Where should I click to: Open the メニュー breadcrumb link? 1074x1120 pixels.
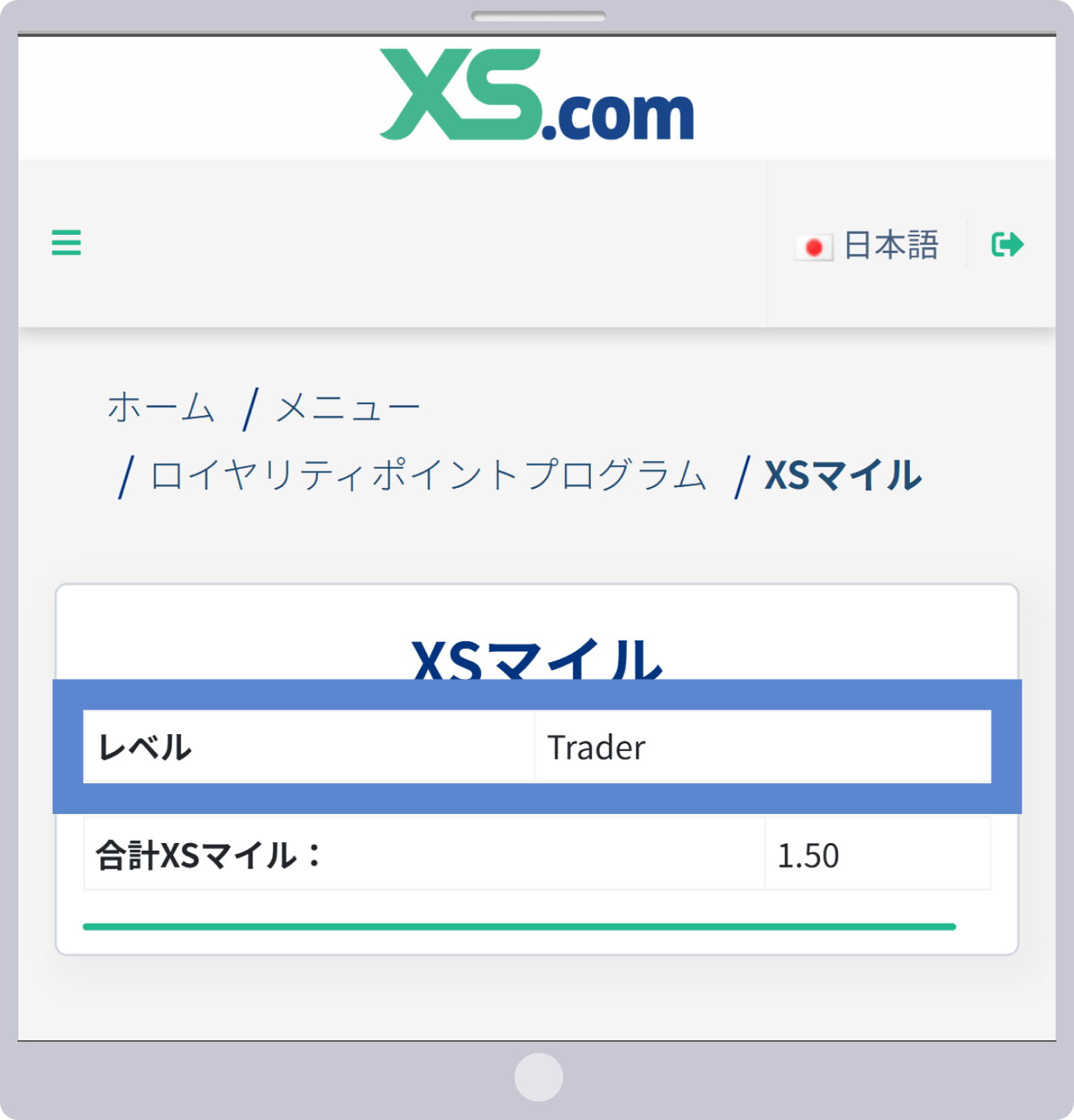tap(348, 407)
